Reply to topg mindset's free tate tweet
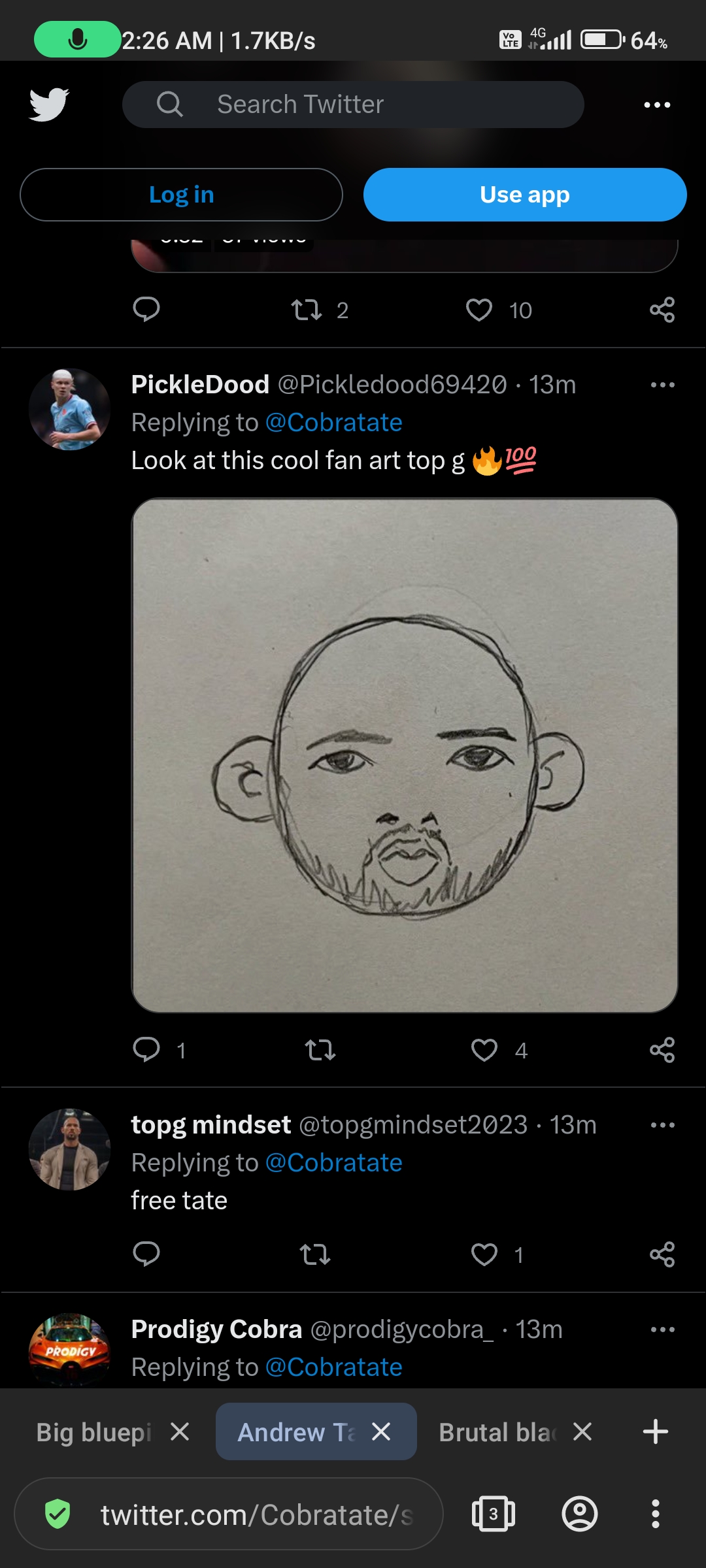Viewport: 706px width, 1568px height. click(146, 1254)
